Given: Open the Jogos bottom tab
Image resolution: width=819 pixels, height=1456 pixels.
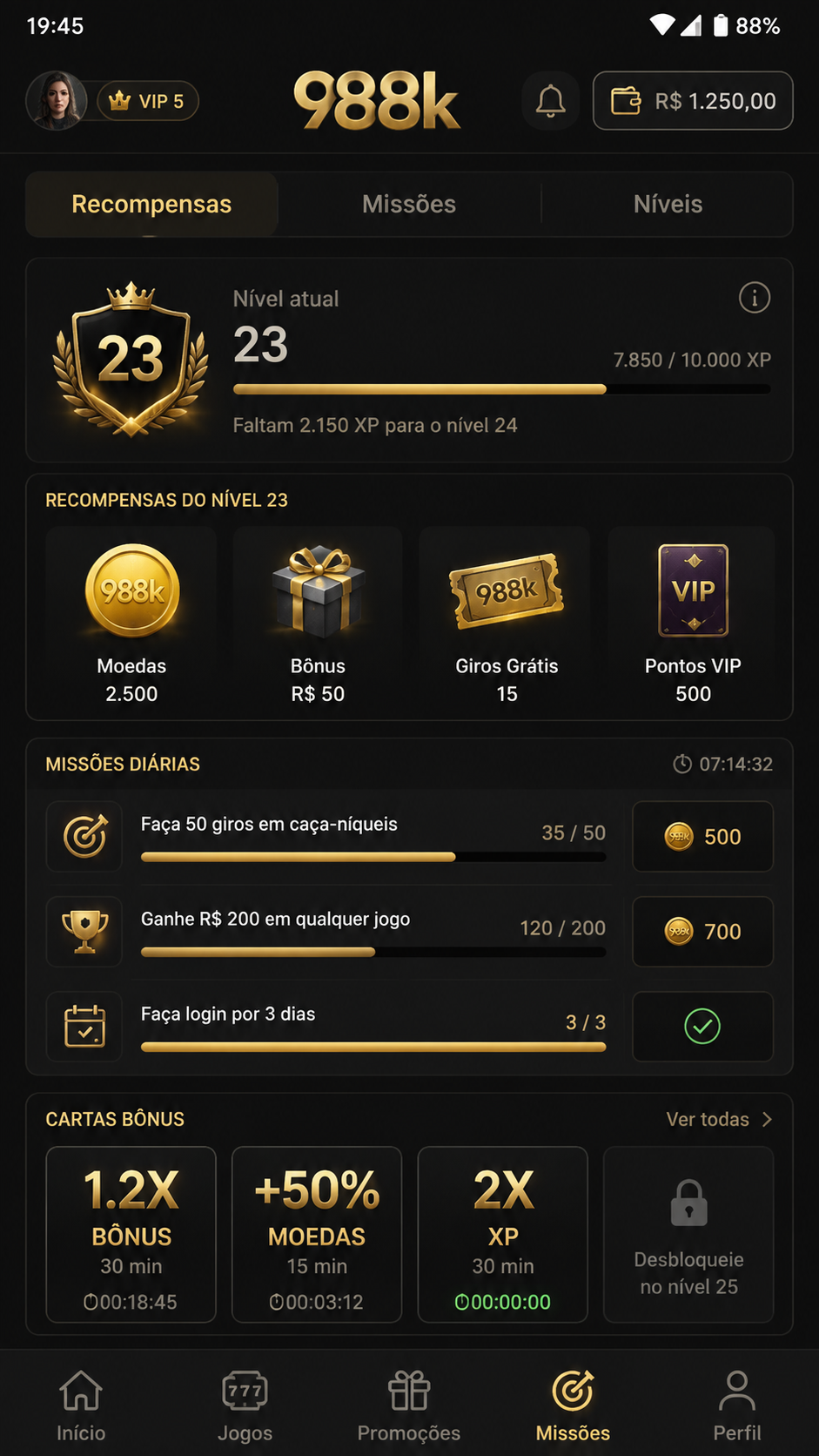Looking at the screenshot, I should point(245,1405).
